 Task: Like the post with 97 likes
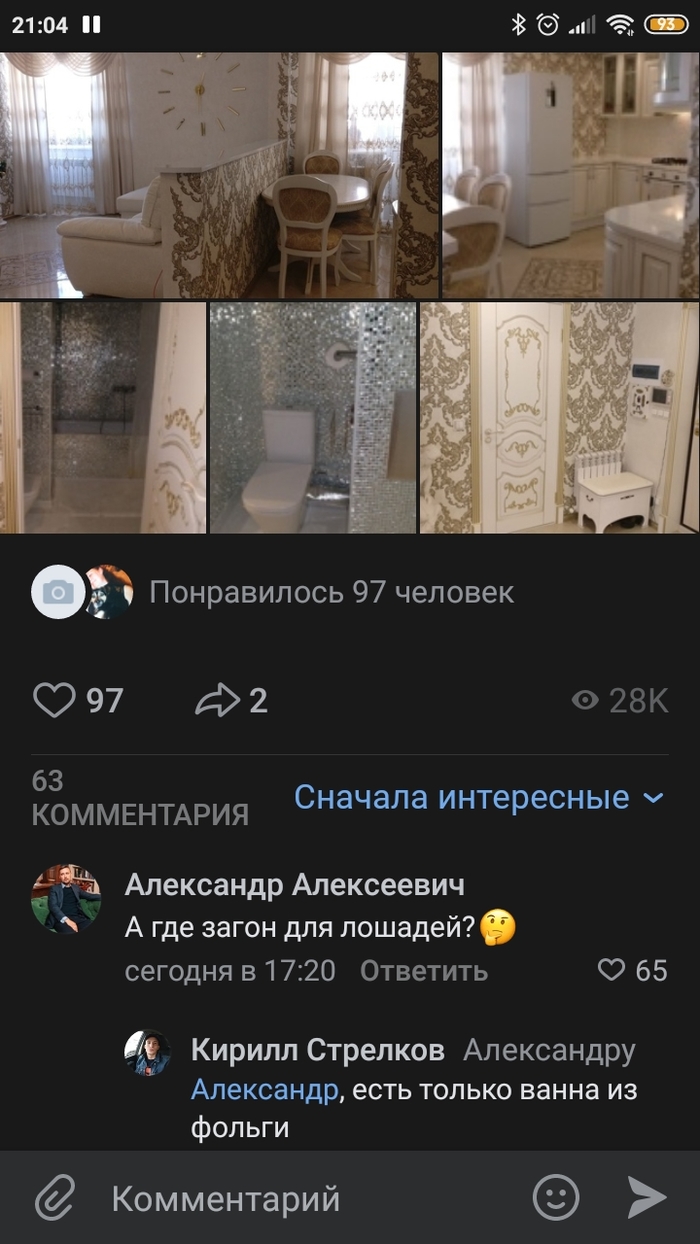click(55, 700)
